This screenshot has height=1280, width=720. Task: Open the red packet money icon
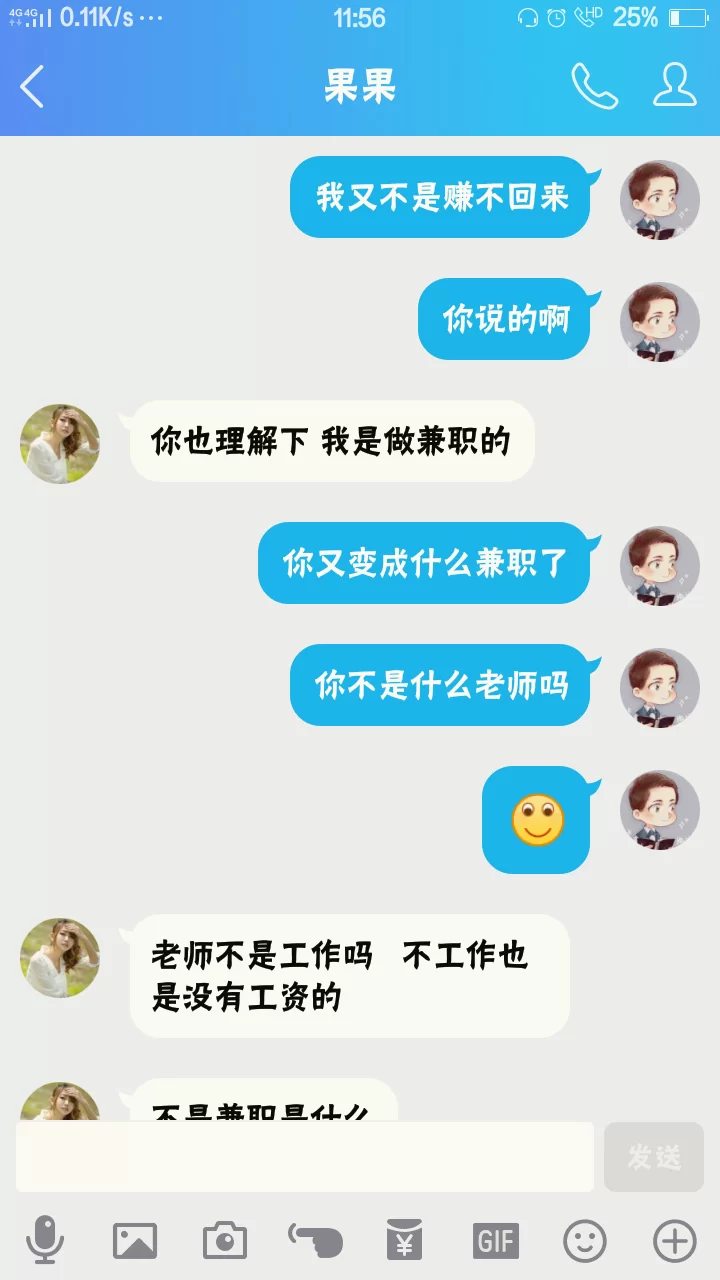coord(404,1242)
